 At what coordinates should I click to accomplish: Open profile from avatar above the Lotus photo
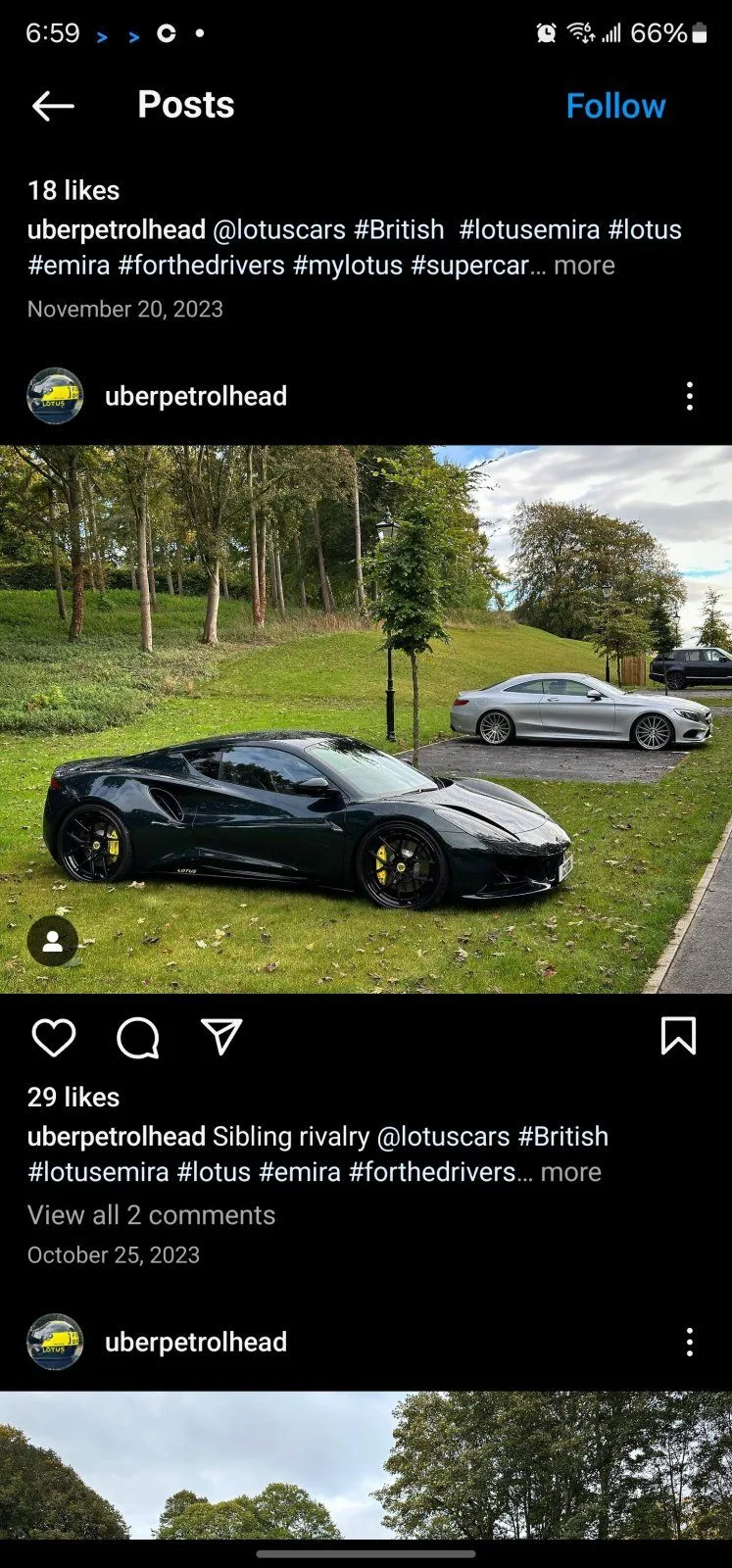pos(55,396)
